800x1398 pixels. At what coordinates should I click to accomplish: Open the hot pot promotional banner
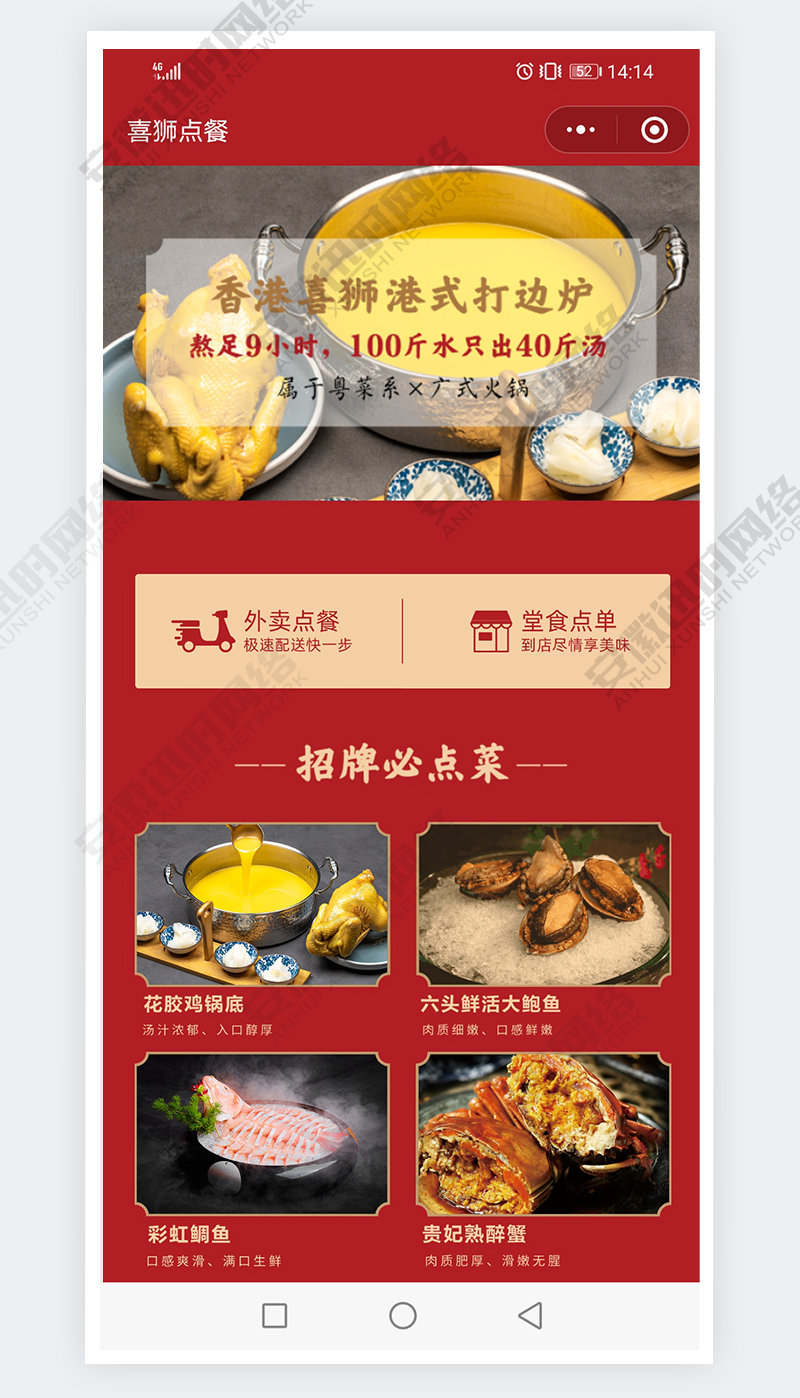pos(401,333)
